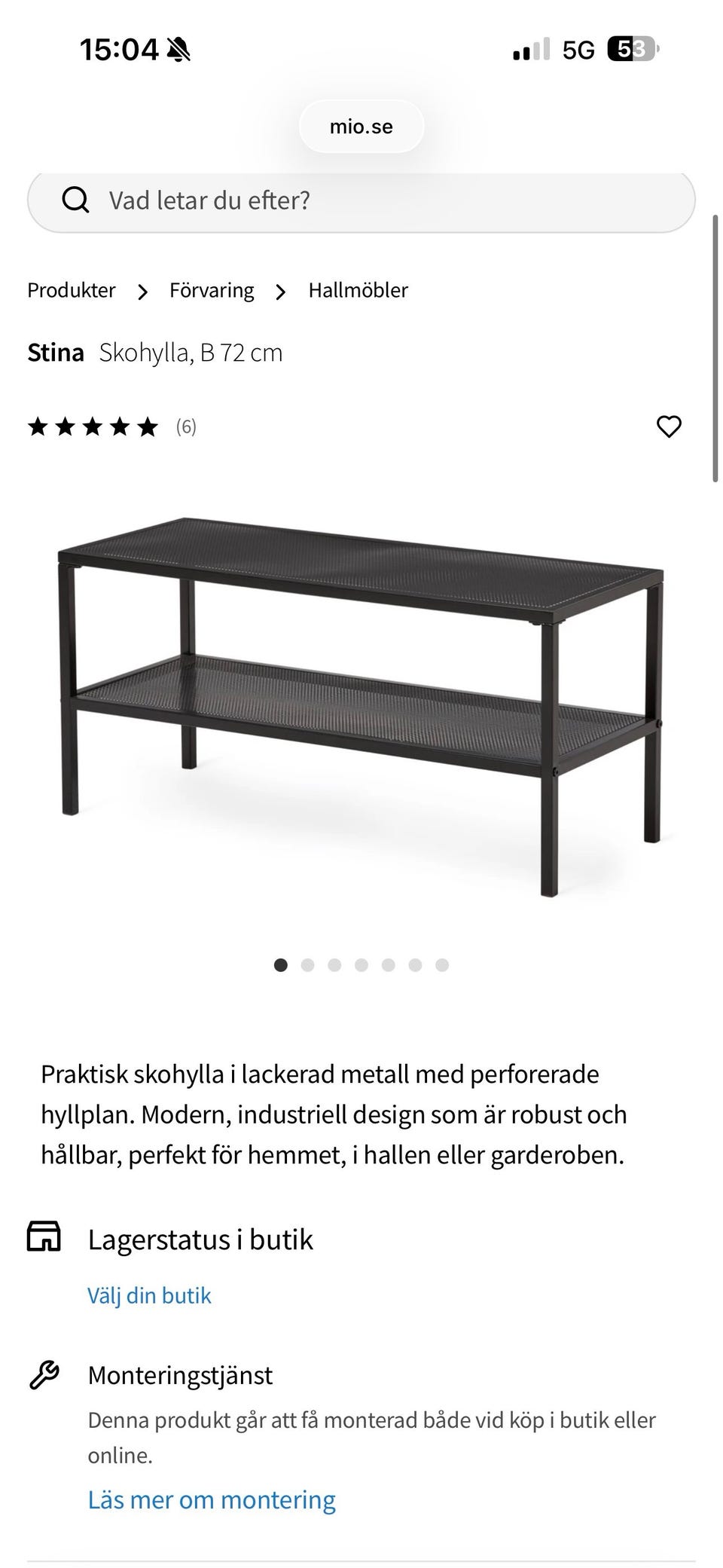Go to the Produkter breadcrumb

point(72,290)
